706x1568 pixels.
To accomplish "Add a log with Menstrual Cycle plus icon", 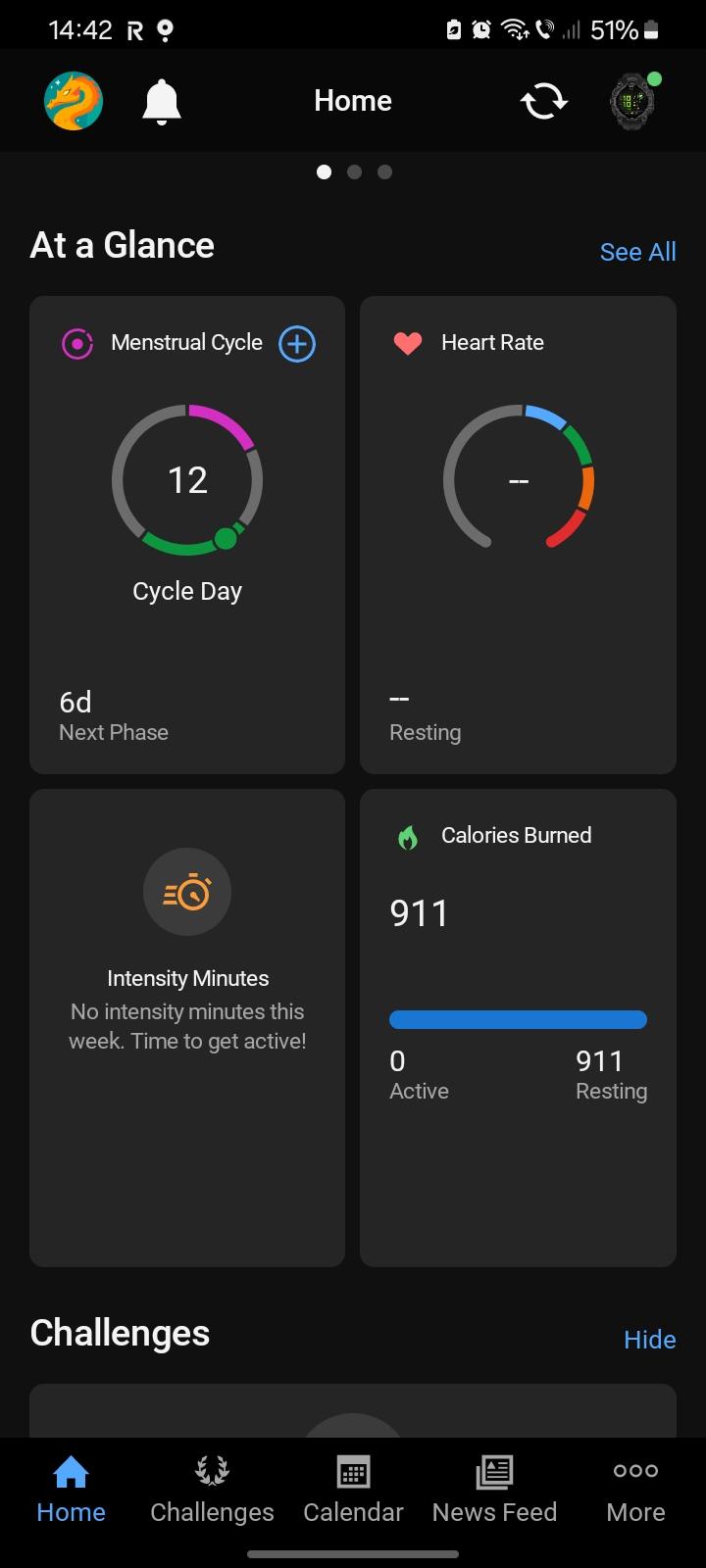I will (297, 344).
